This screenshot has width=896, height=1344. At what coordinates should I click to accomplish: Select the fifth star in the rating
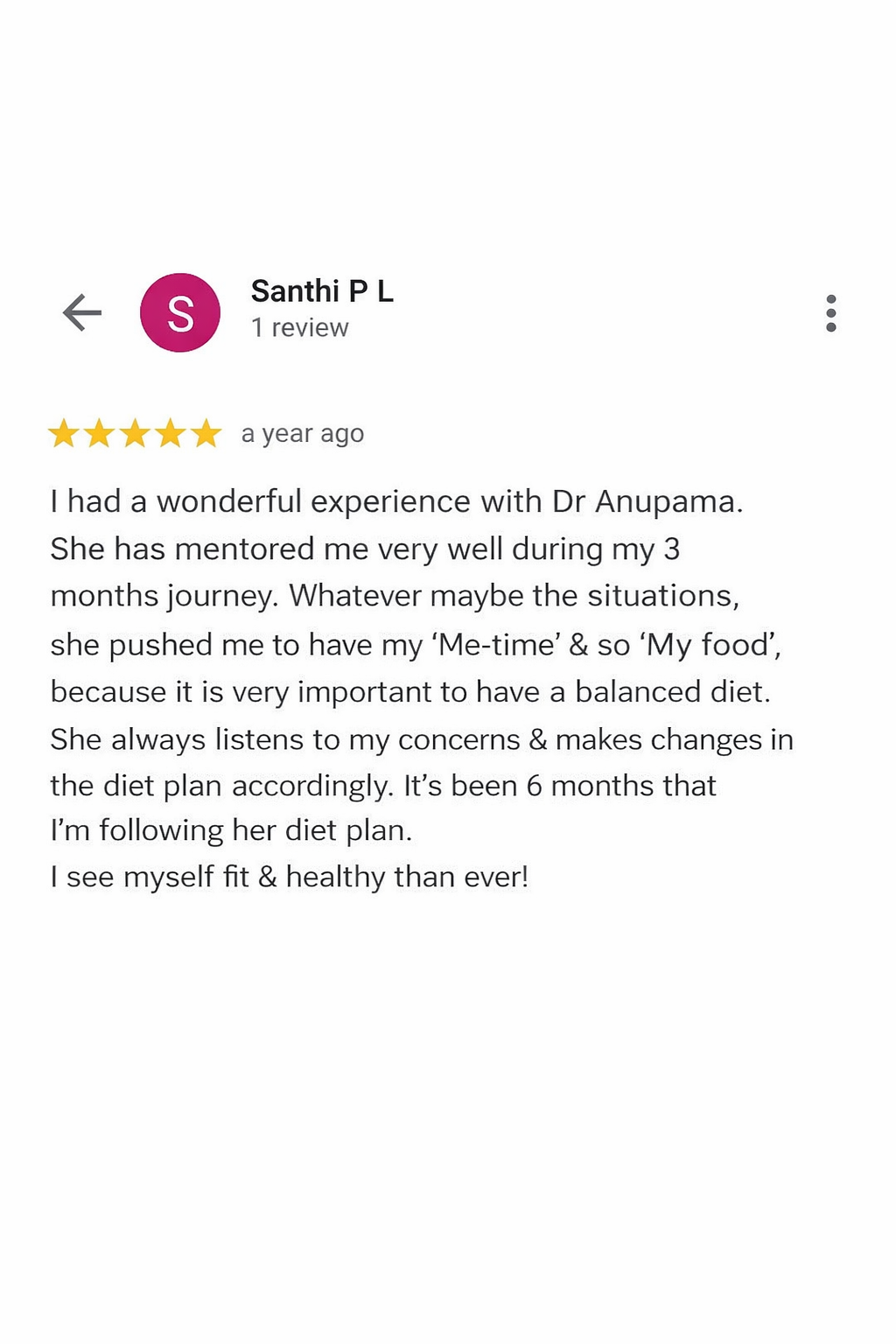[206, 432]
